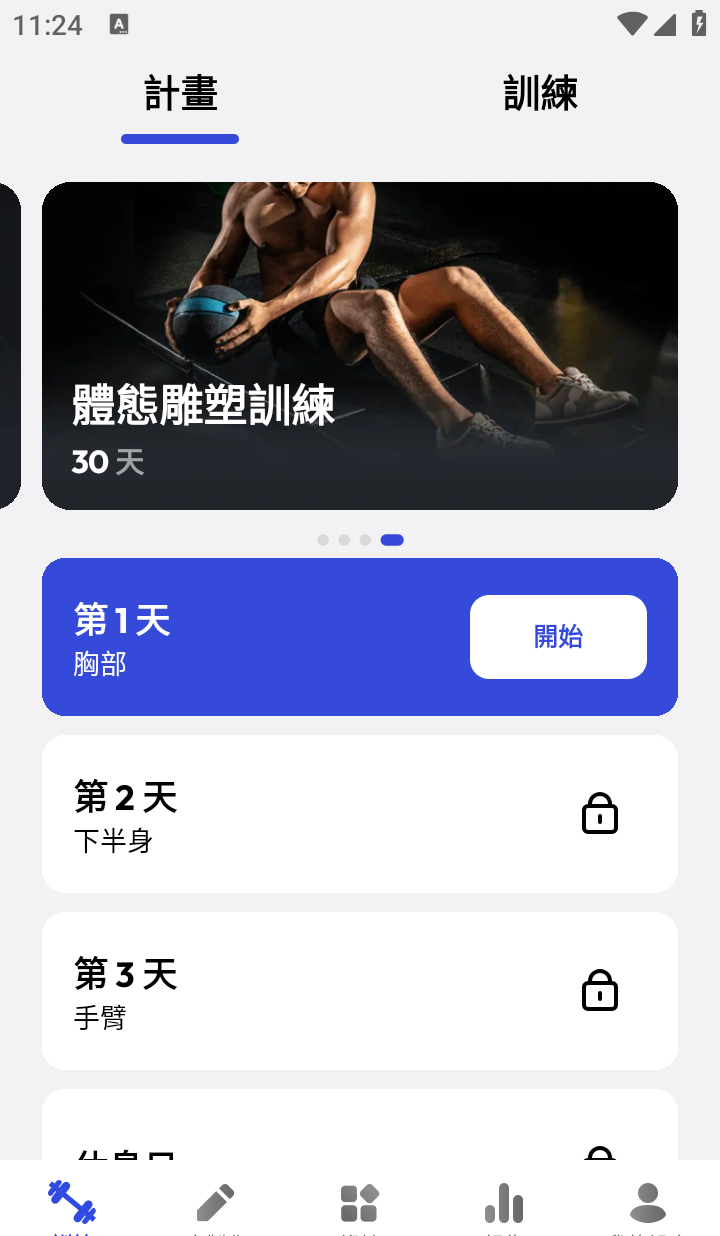Tap the dumbbell tab in bottom navigation

[72, 1202]
